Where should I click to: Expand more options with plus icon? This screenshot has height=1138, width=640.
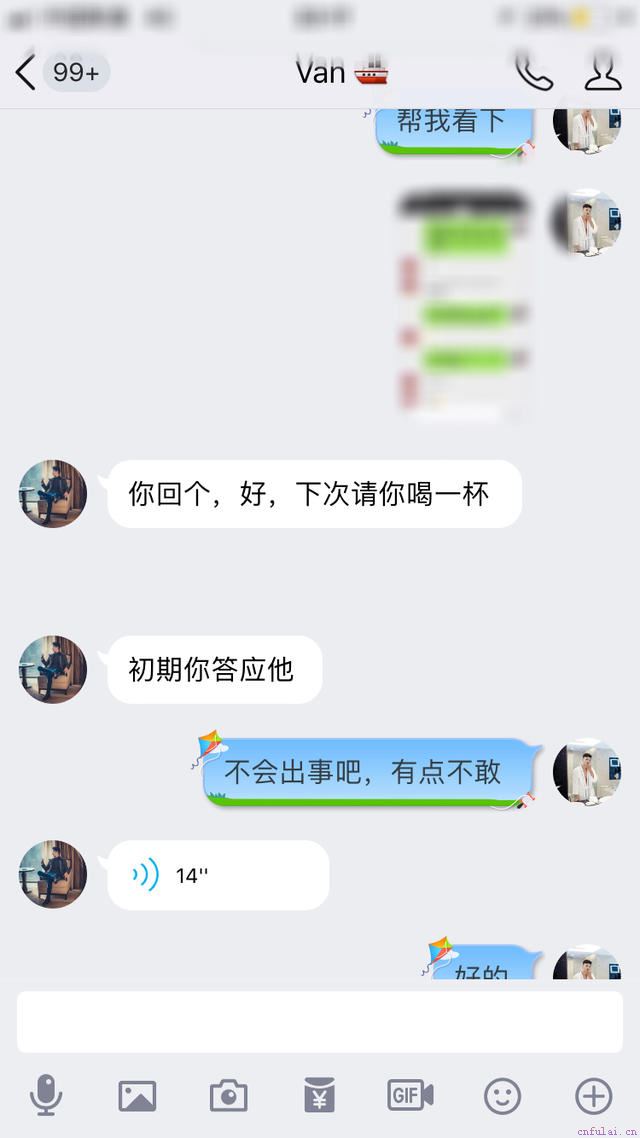click(593, 1096)
